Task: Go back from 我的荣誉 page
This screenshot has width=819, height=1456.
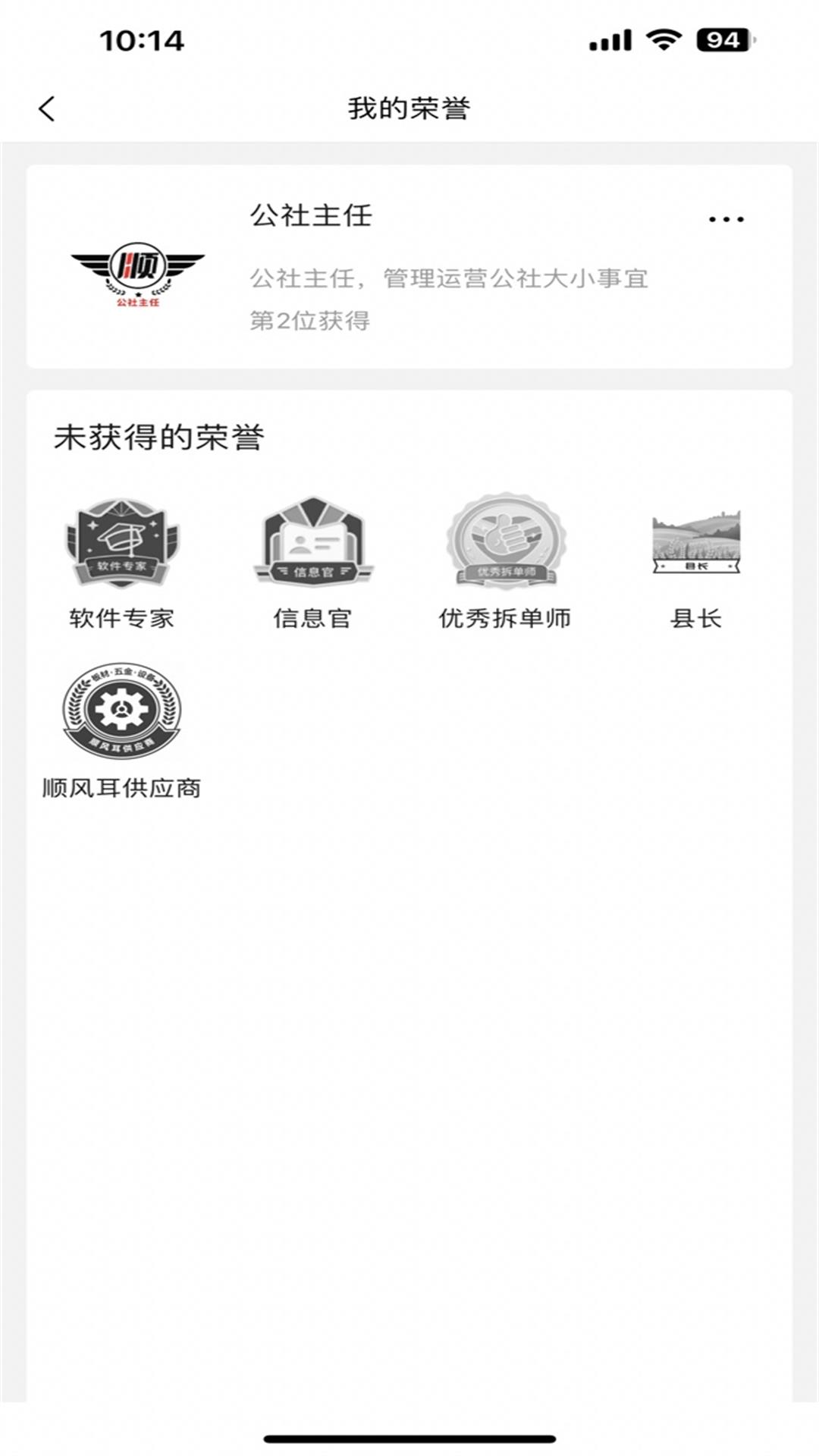Action: pyautogui.click(x=47, y=108)
